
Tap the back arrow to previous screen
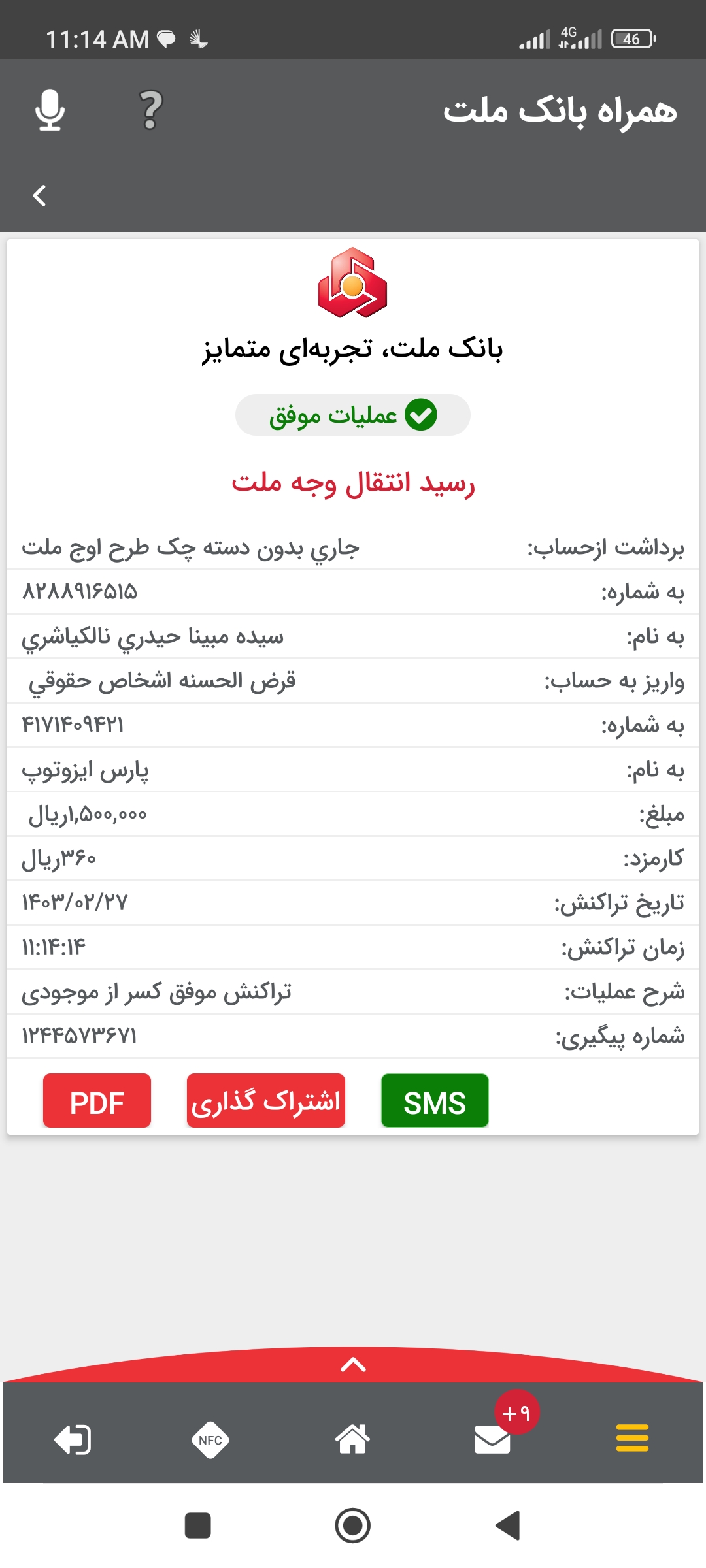click(39, 194)
